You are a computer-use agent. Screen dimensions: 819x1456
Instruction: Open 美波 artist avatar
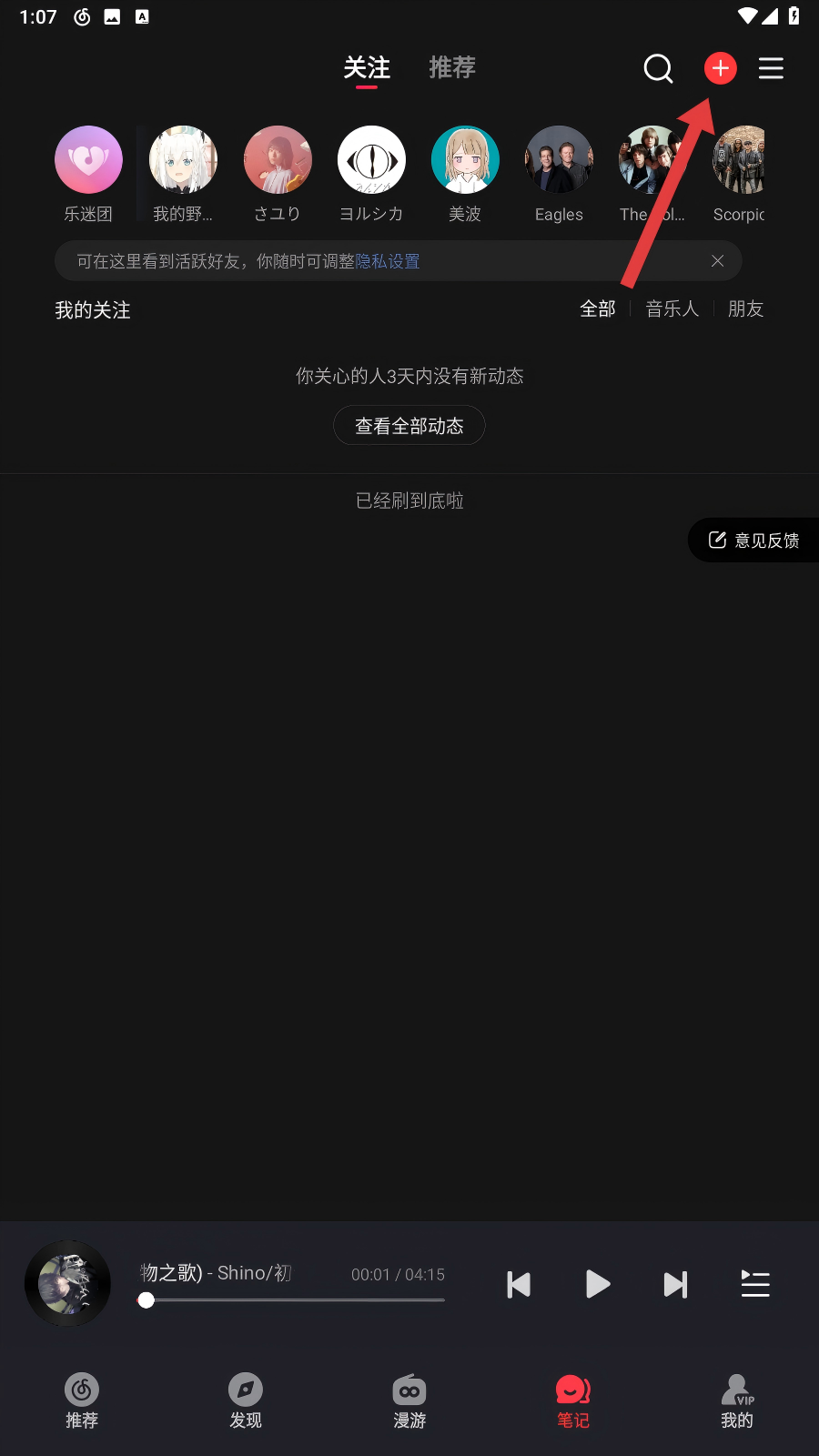[x=465, y=160]
